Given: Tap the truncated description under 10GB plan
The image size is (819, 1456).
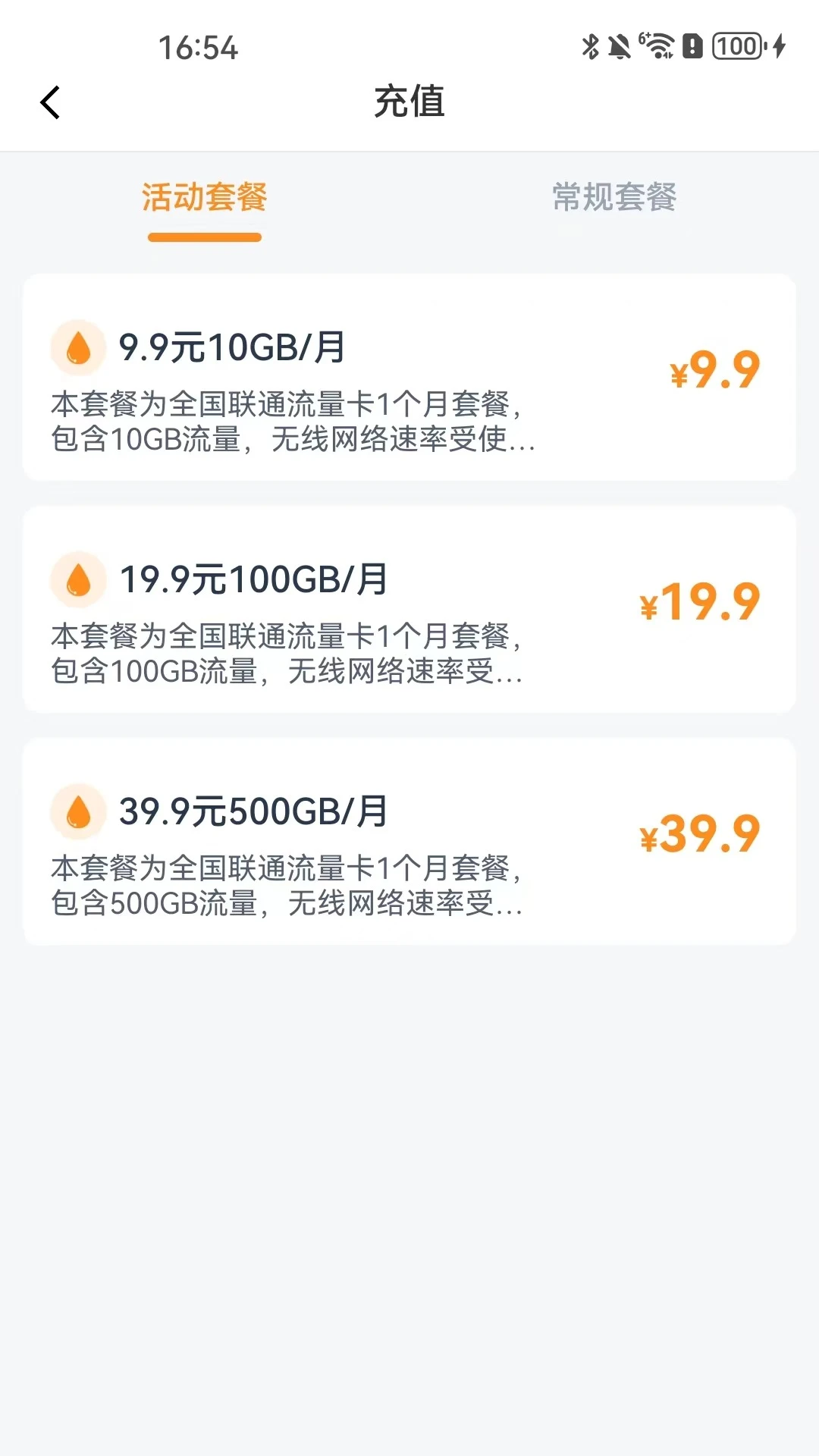Looking at the screenshot, I should click(x=292, y=422).
